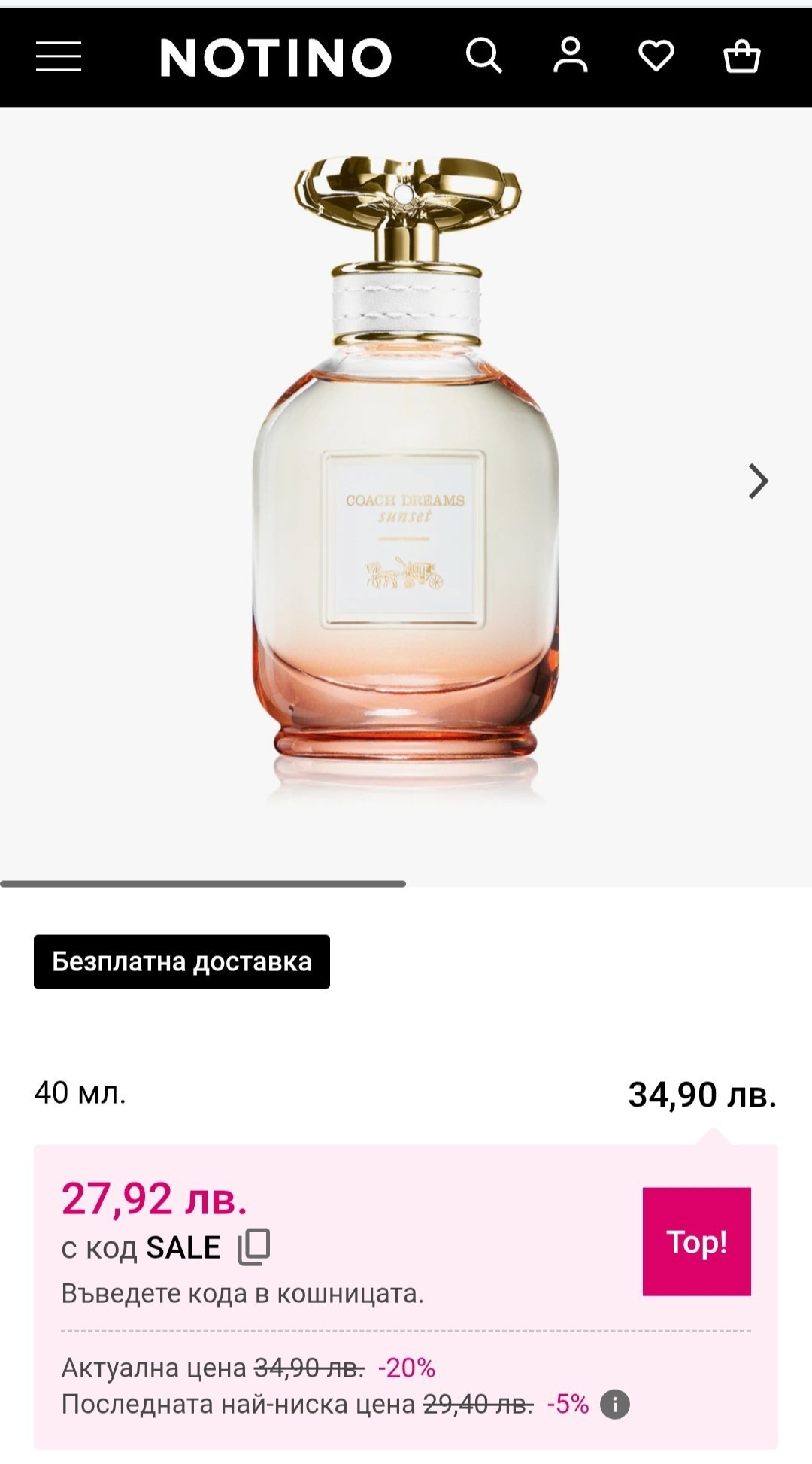Open the Coach Dreams Sunset product photo
Viewport: 812px width, 1464px height.
[x=406, y=481]
